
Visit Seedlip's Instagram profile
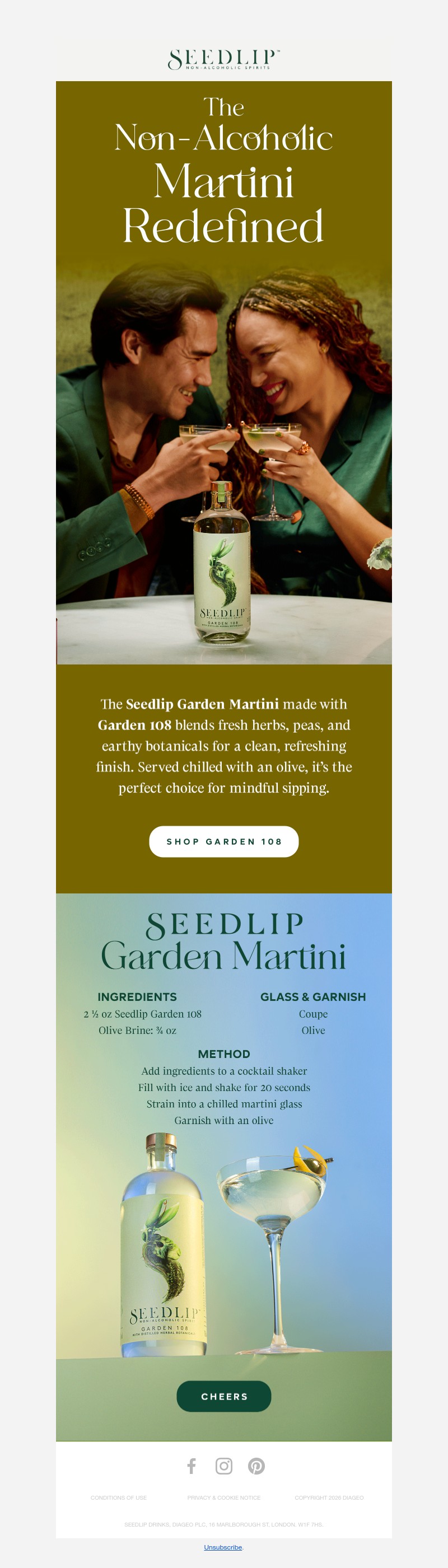[224, 1466]
